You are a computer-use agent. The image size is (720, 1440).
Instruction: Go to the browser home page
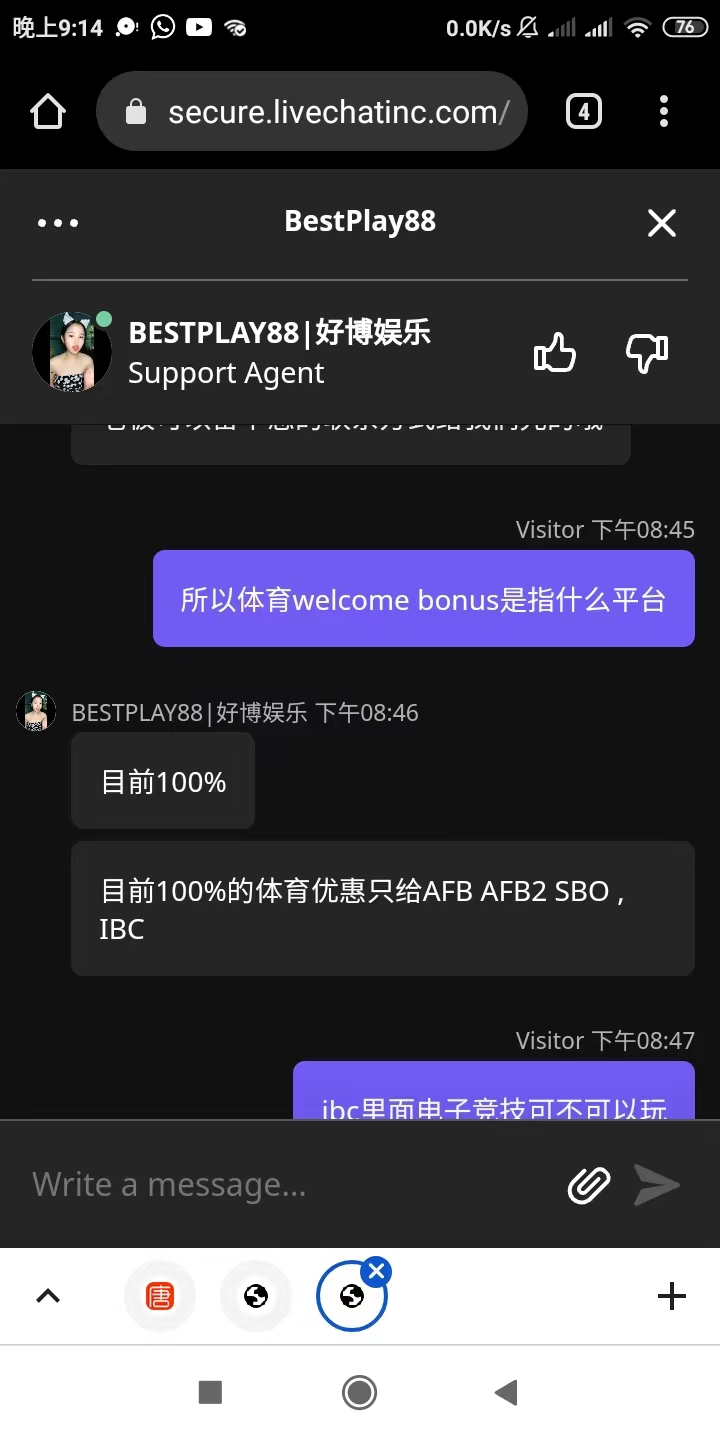pyautogui.click(x=48, y=111)
